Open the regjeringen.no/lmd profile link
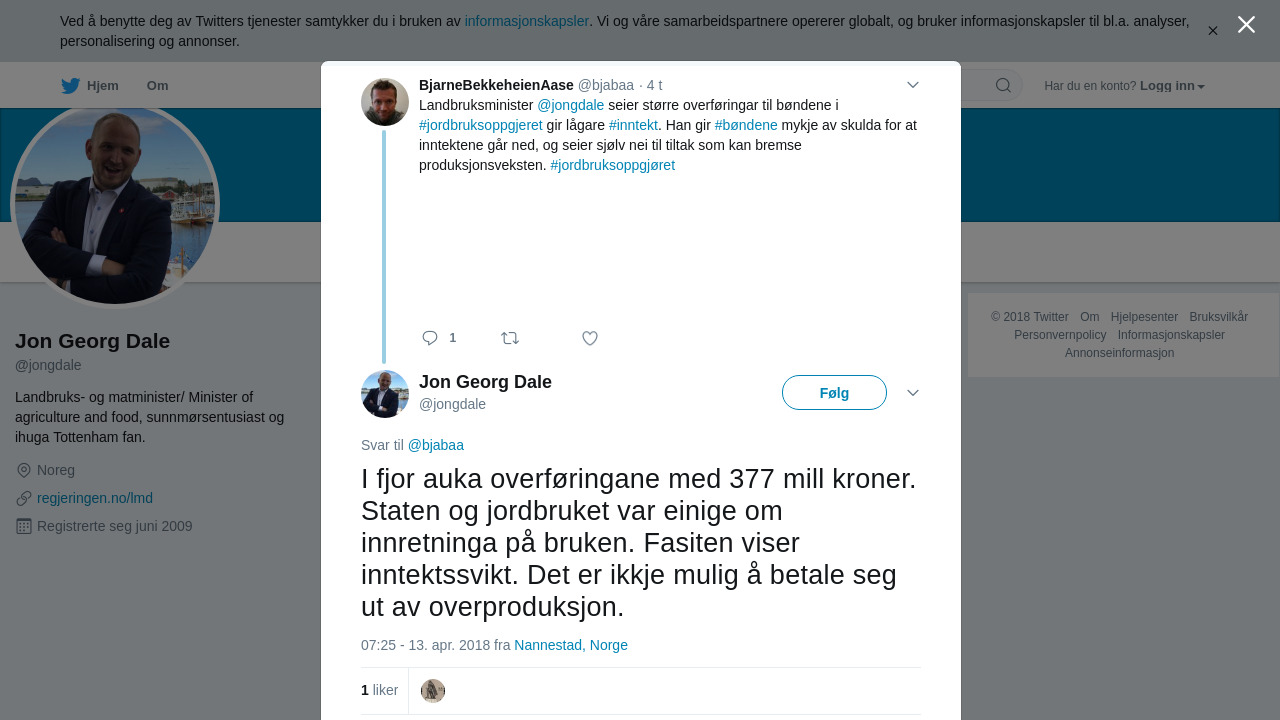 point(95,498)
